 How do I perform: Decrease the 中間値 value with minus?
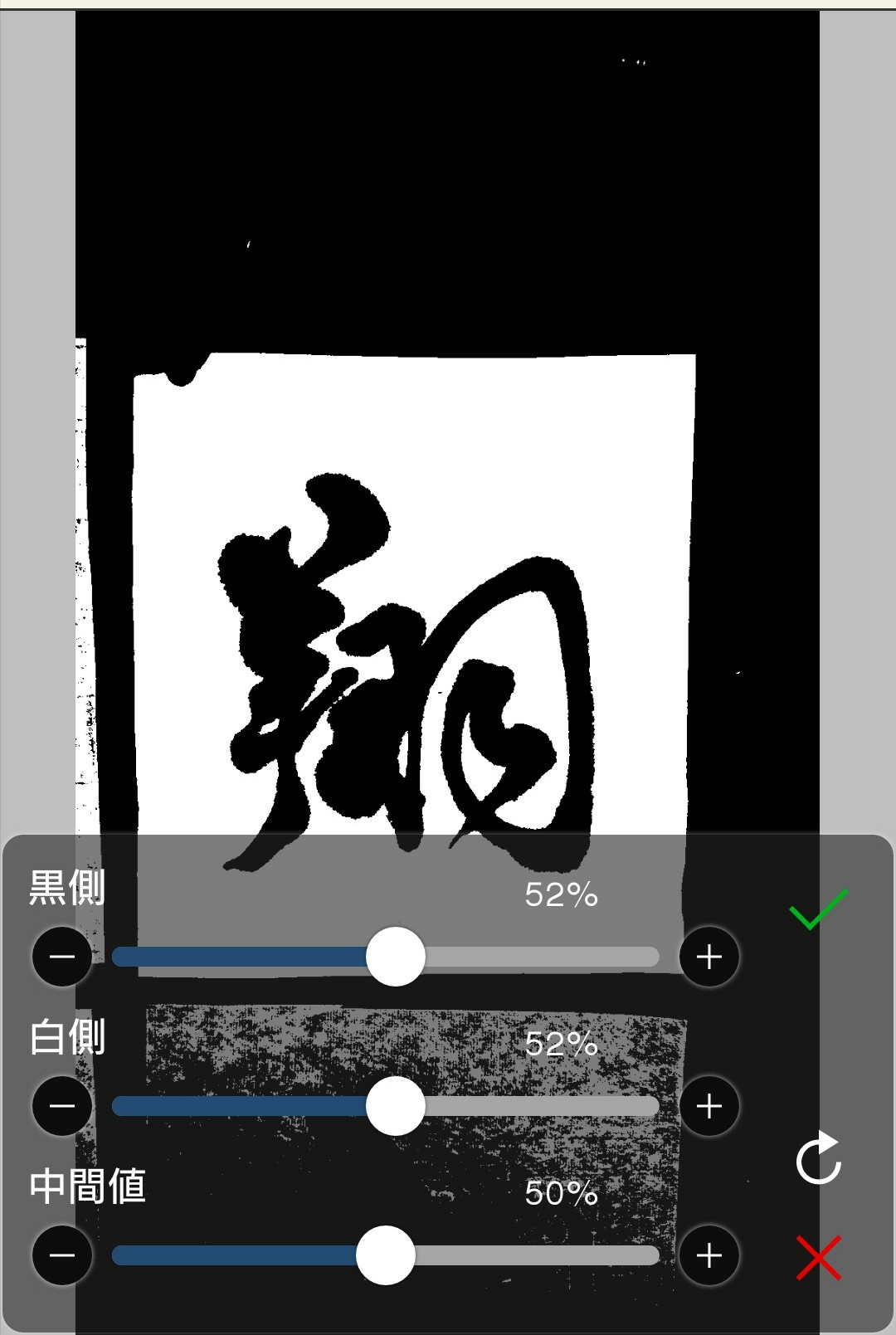[x=62, y=1255]
